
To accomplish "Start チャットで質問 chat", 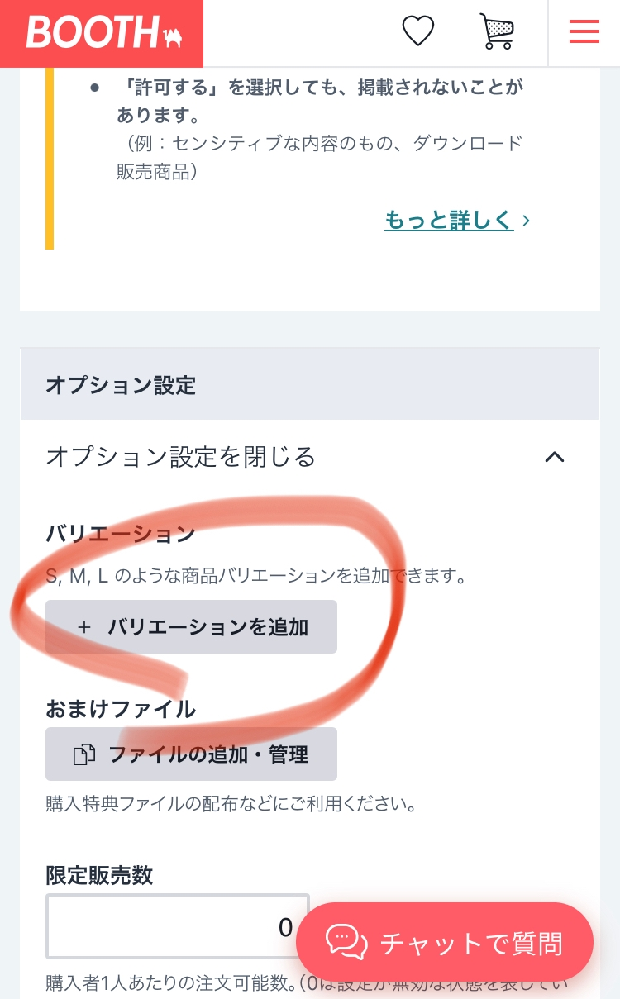I will pos(445,944).
